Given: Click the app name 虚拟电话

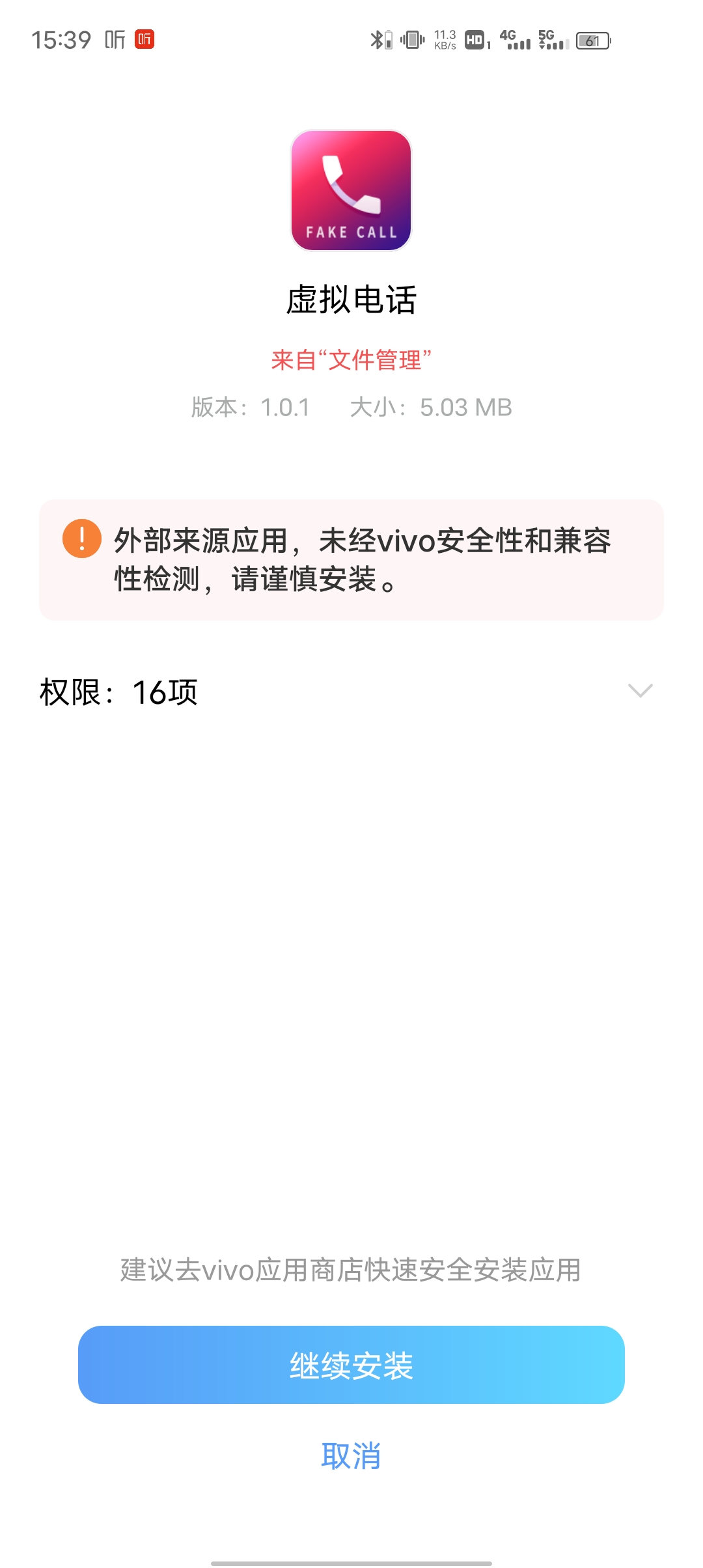Looking at the screenshot, I should pyautogui.click(x=351, y=298).
